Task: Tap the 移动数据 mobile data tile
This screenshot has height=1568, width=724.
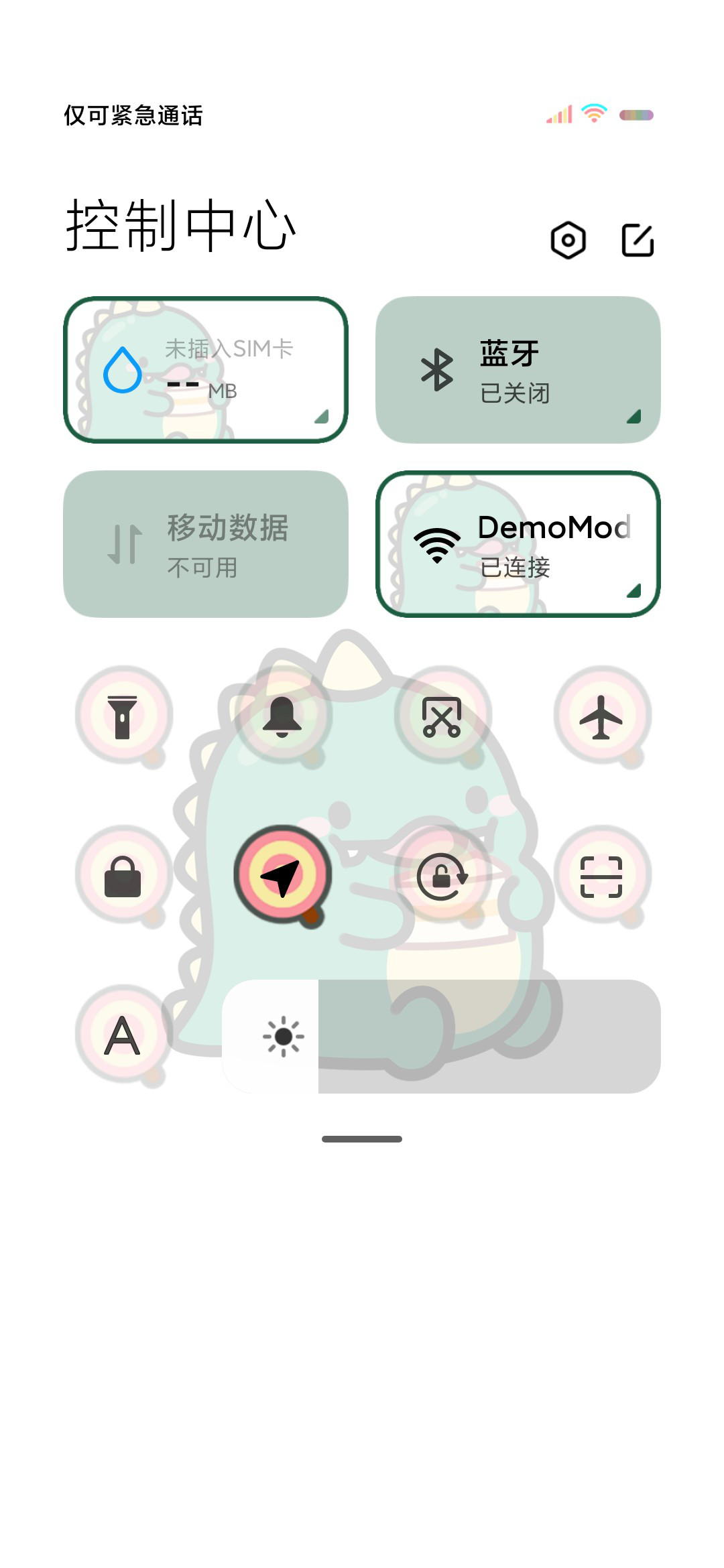Action: click(x=206, y=544)
